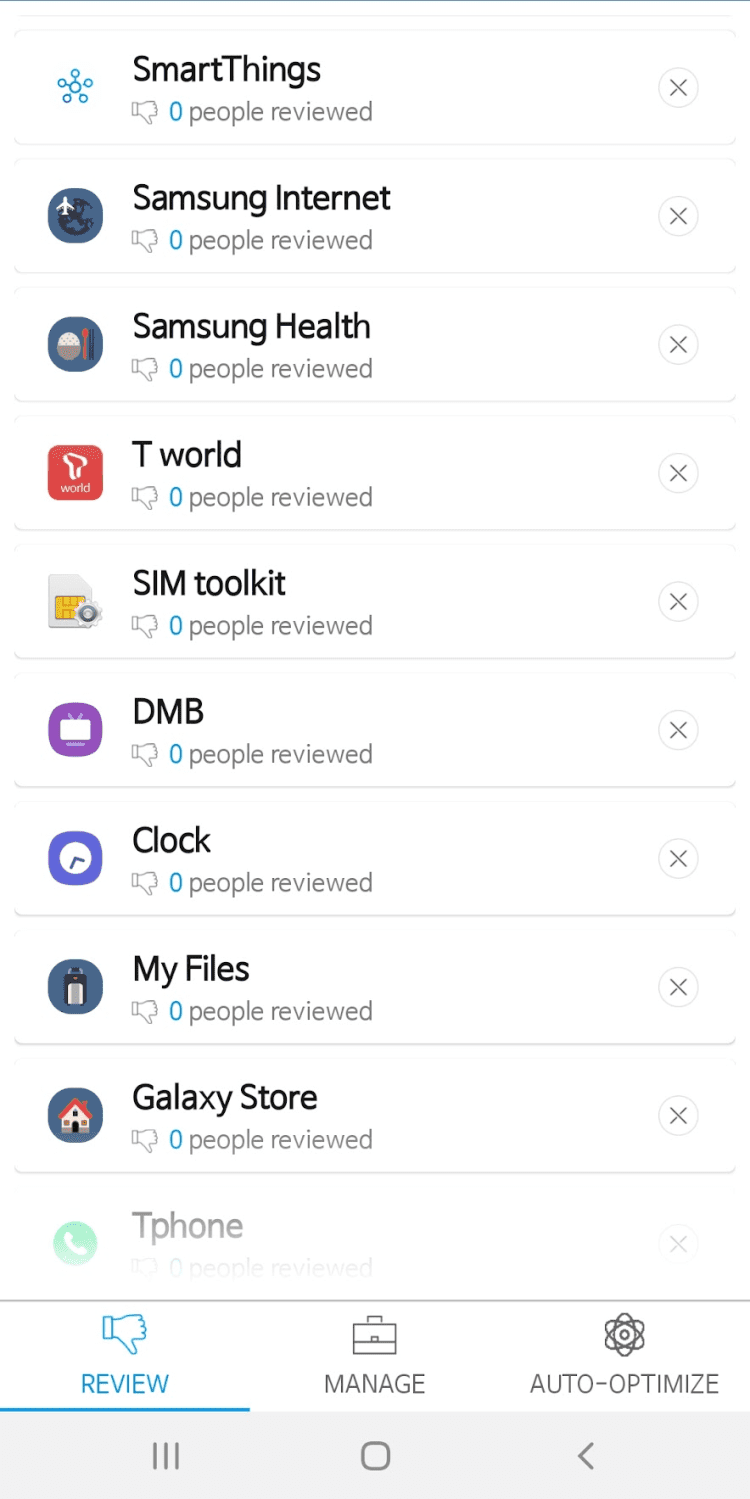Remove SIM toolkit via its X button
This screenshot has width=750, height=1499.
click(678, 602)
